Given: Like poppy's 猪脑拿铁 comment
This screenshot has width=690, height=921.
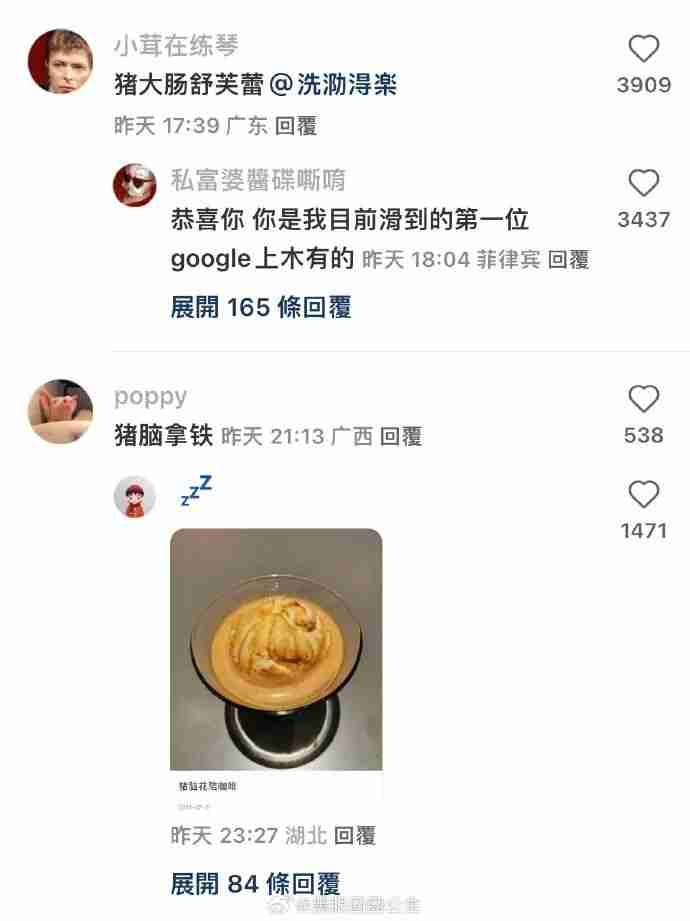Looking at the screenshot, I should [x=643, y=400].
